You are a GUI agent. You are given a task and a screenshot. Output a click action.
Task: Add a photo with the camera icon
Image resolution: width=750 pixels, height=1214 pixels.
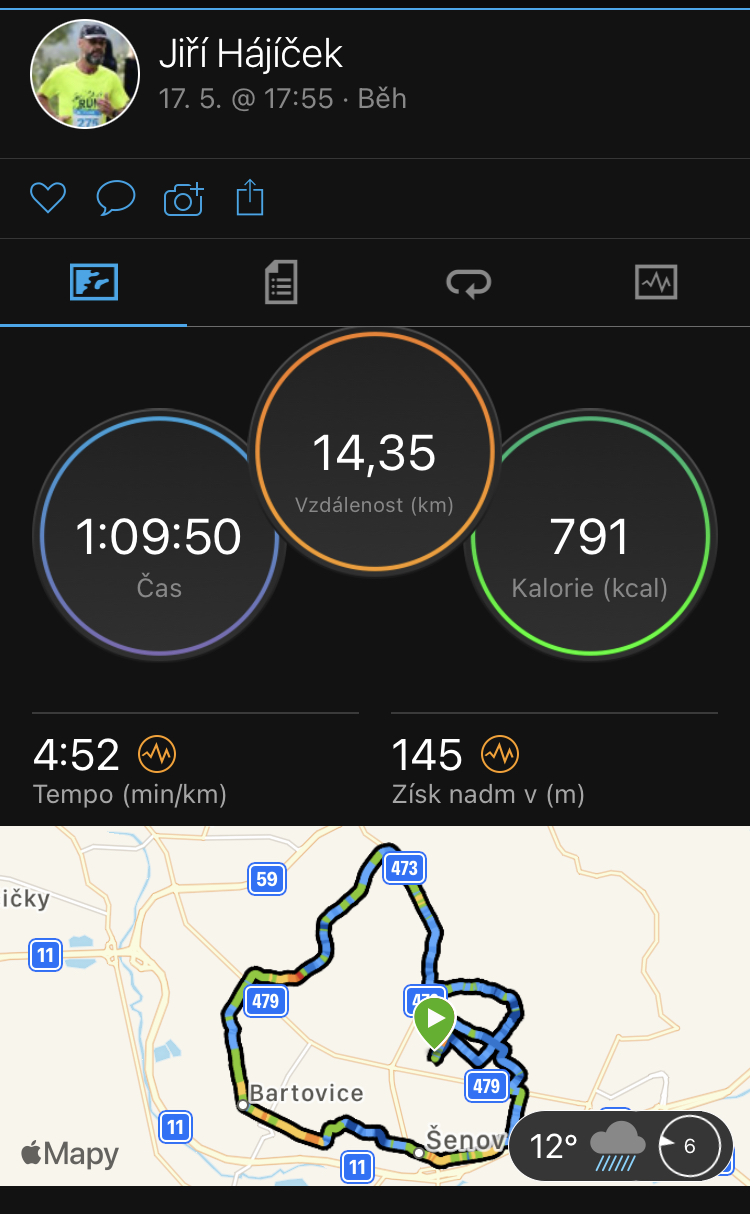[x=184, y=199]
